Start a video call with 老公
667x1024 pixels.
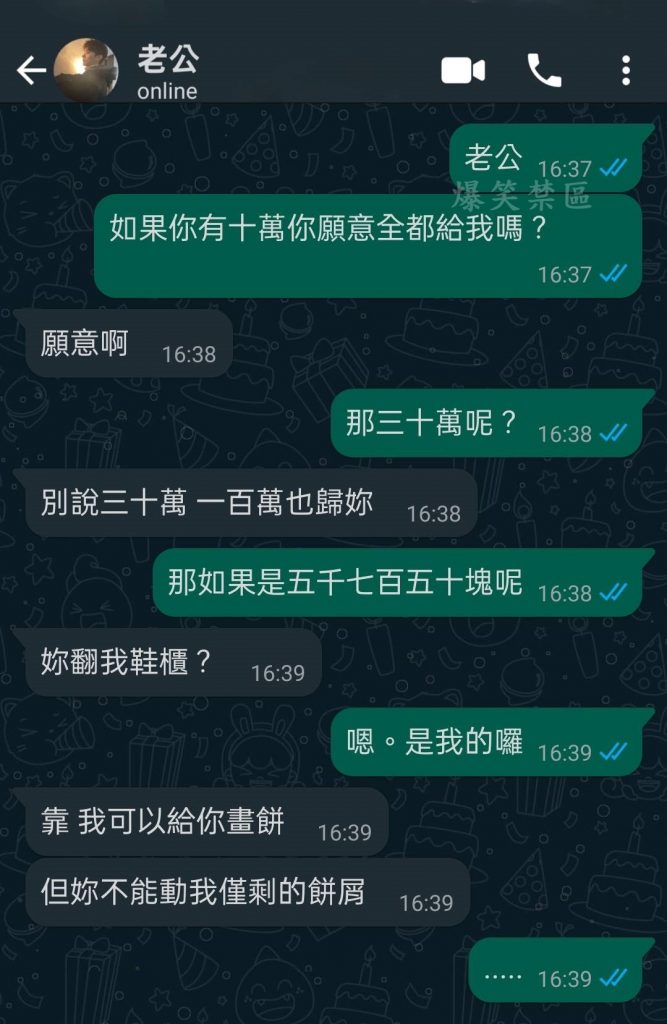point(463,71)
